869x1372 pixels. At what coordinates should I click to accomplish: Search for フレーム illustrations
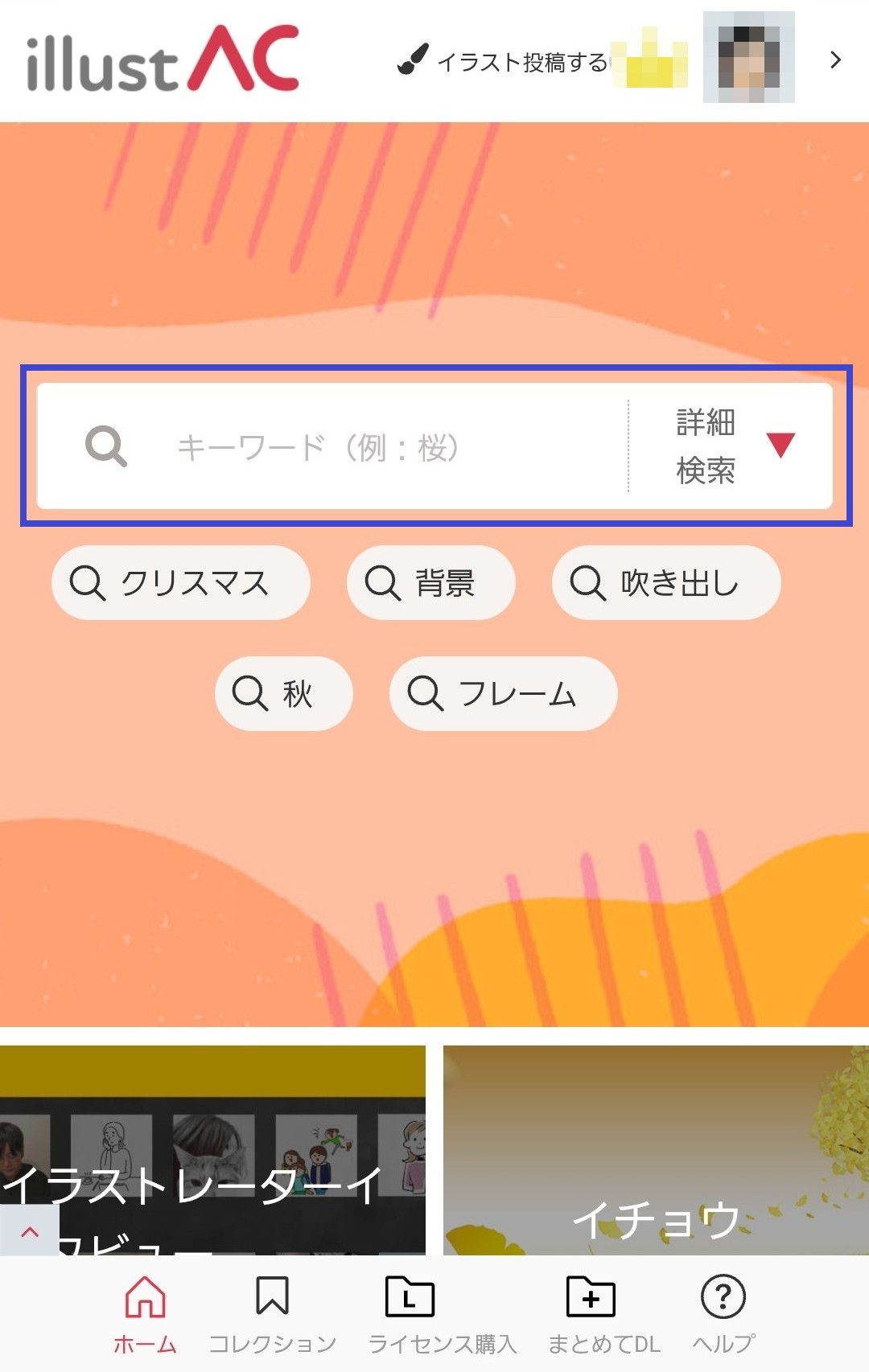point(503,693)
